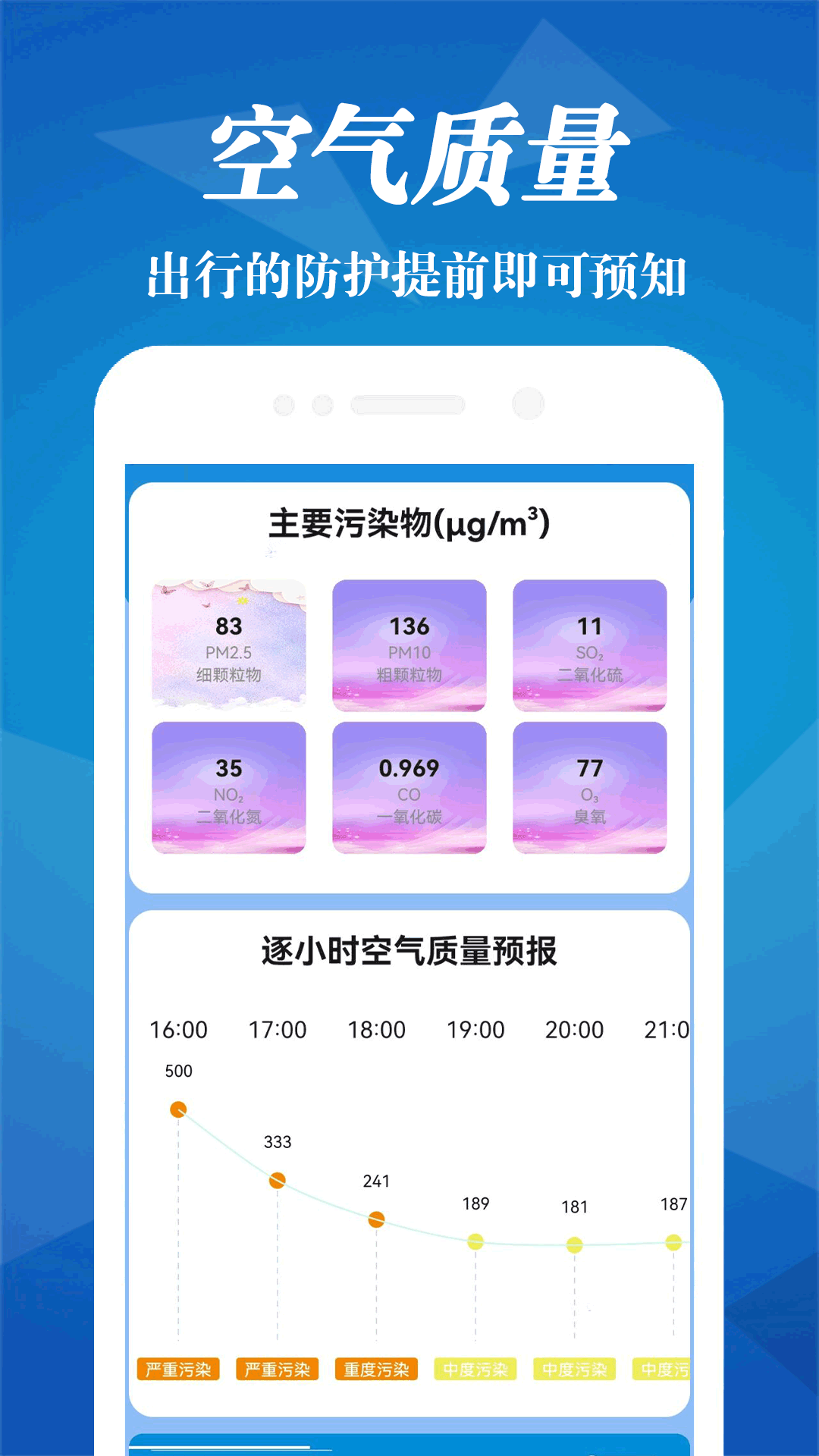819x1456 pixels.
Task: Click the value 500 on the chart
Action: (177, 1070)
